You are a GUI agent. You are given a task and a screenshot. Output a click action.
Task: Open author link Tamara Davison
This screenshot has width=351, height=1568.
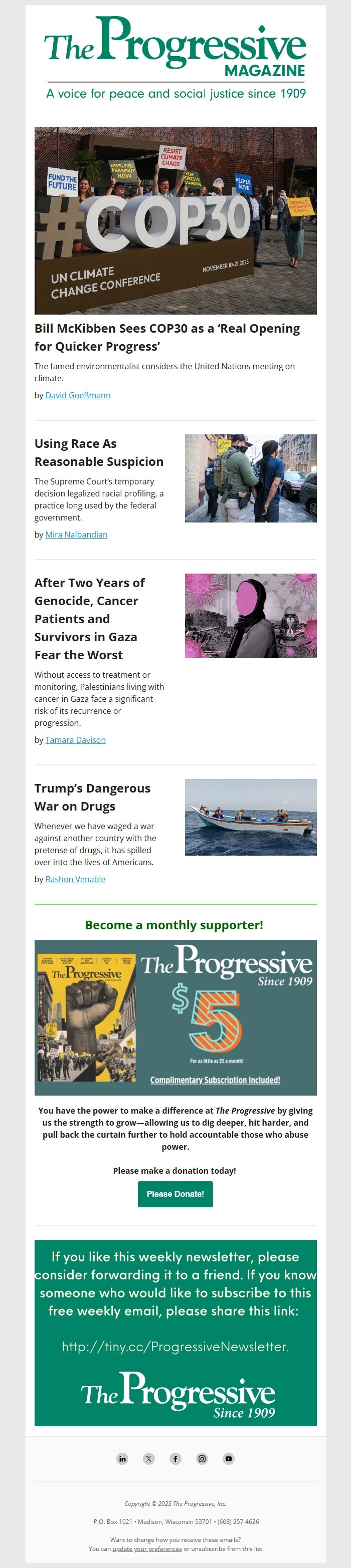point(76,739)
